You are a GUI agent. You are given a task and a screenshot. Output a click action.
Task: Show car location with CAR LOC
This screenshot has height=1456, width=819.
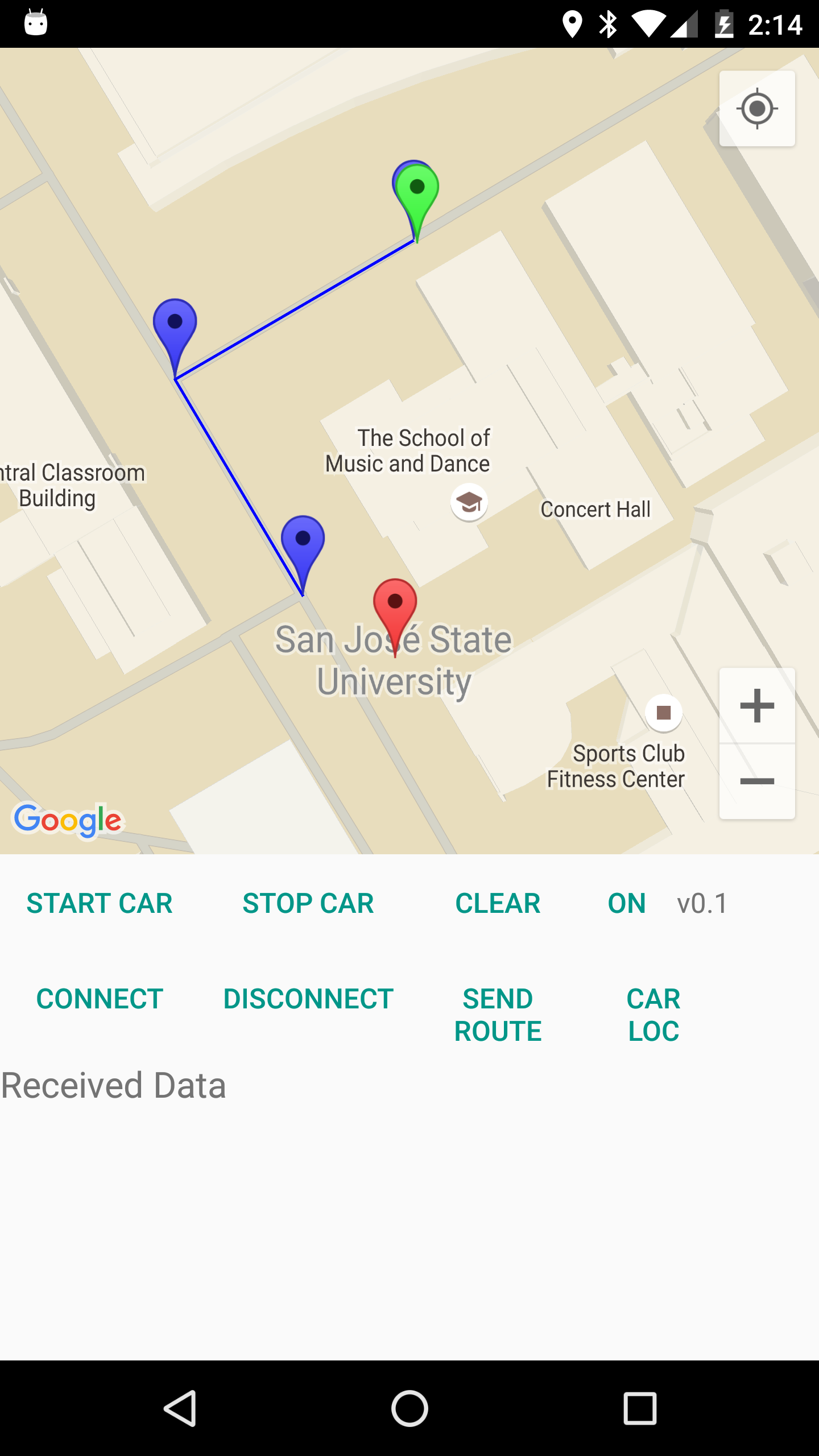653,1015
